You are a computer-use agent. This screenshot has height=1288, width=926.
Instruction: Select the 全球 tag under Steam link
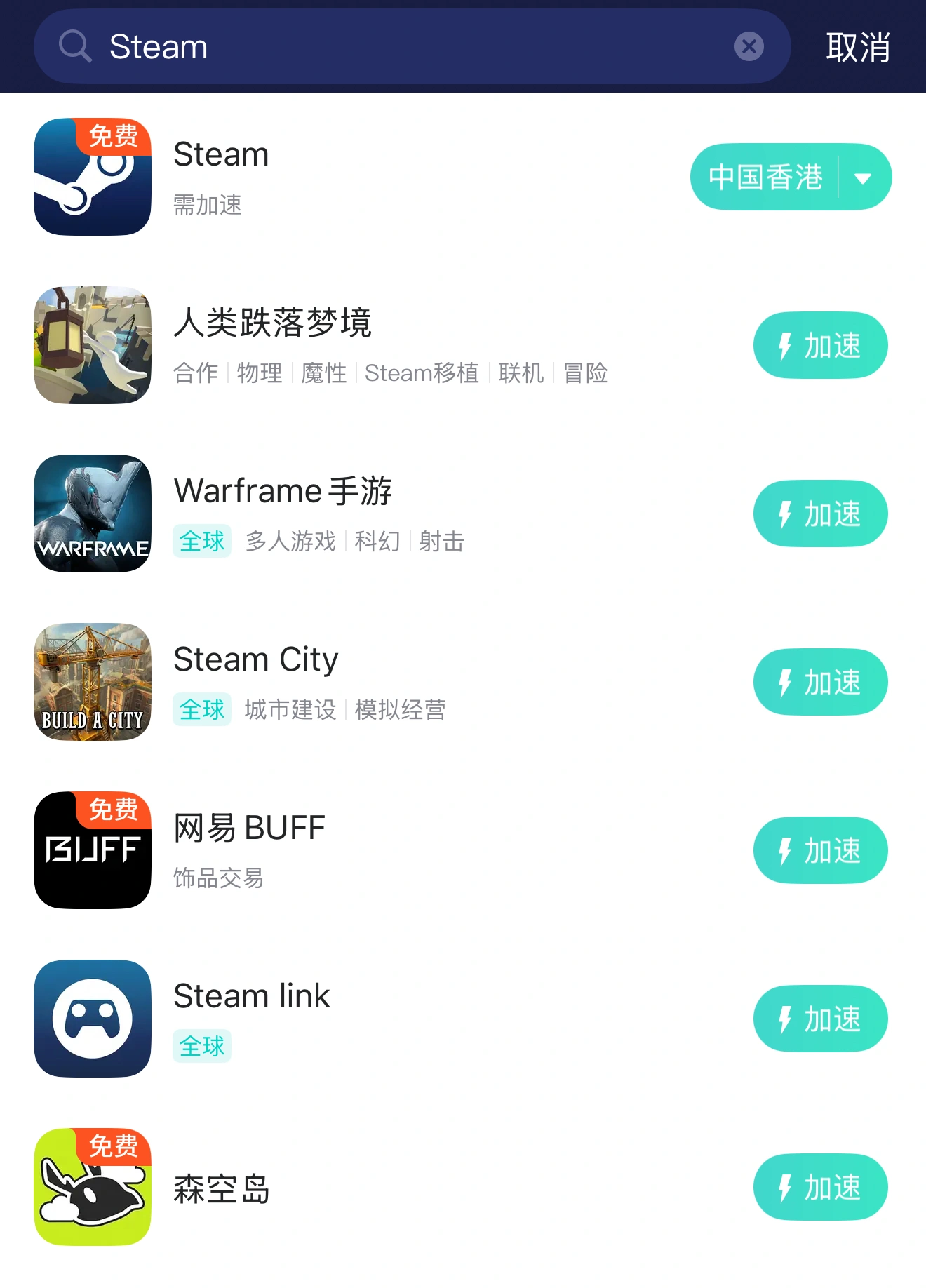coord(201,1047)
